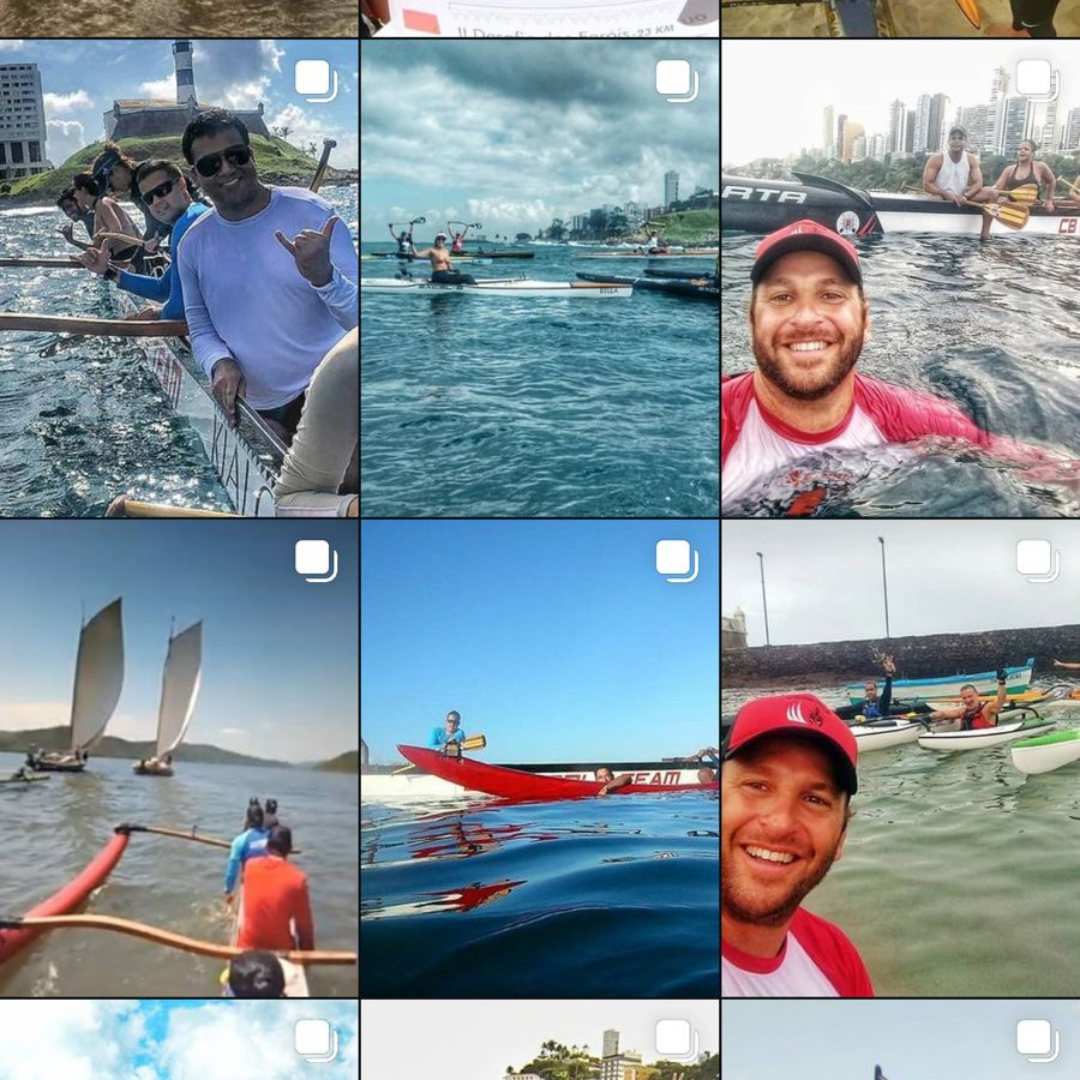View the swimming selfie with city skyline
Image resolution: width=1080 pixels, height=1080 pixels.
pos(900,278)
